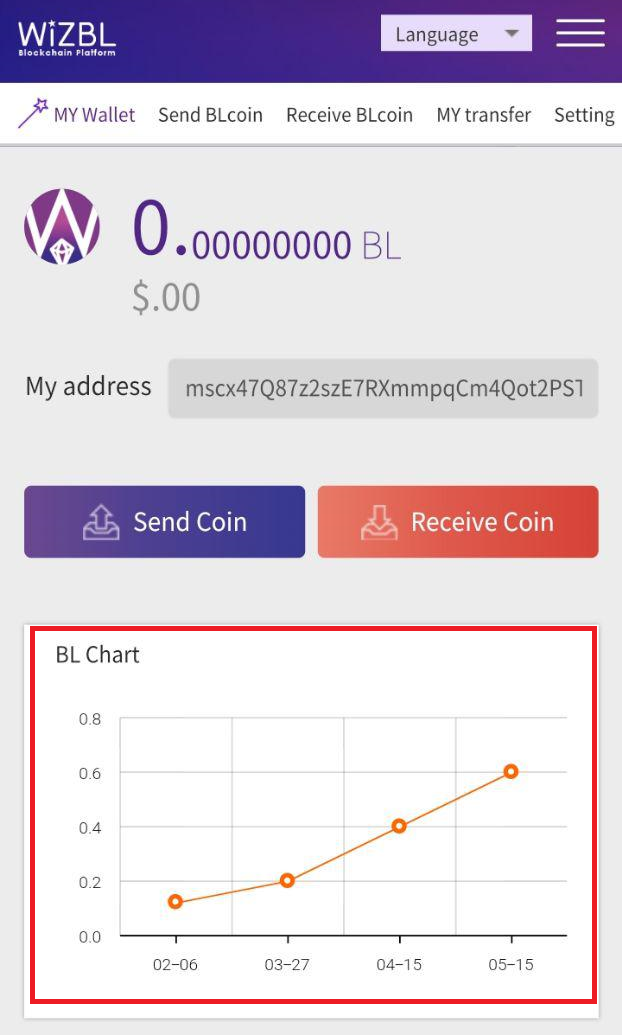The image size is (622, 1035).
Task: Go to the Send BLcoin tab
Action: point(211,115)
